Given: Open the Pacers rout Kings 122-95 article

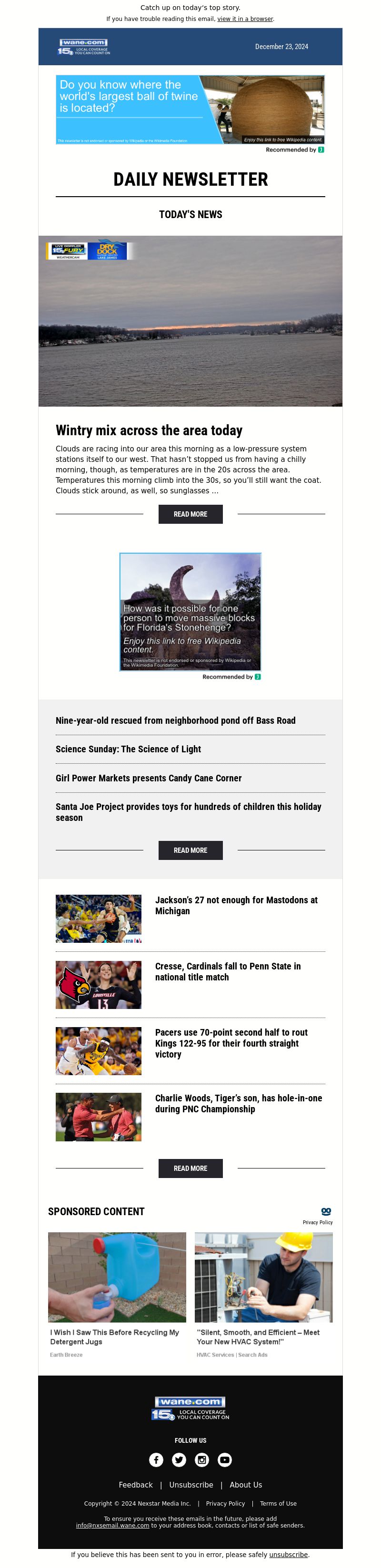Looking at the screenshot, I should point(231,1043).
